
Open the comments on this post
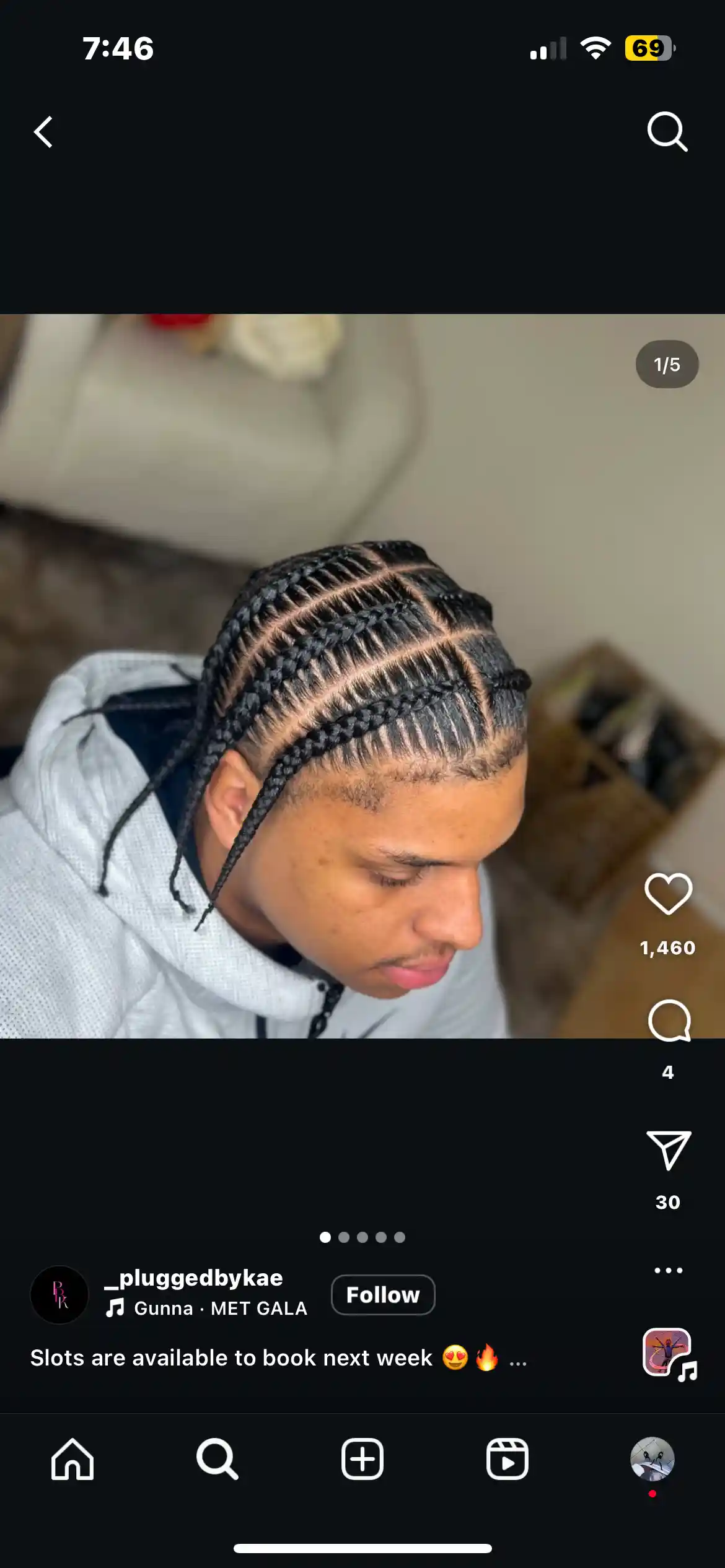point(669,1021)
